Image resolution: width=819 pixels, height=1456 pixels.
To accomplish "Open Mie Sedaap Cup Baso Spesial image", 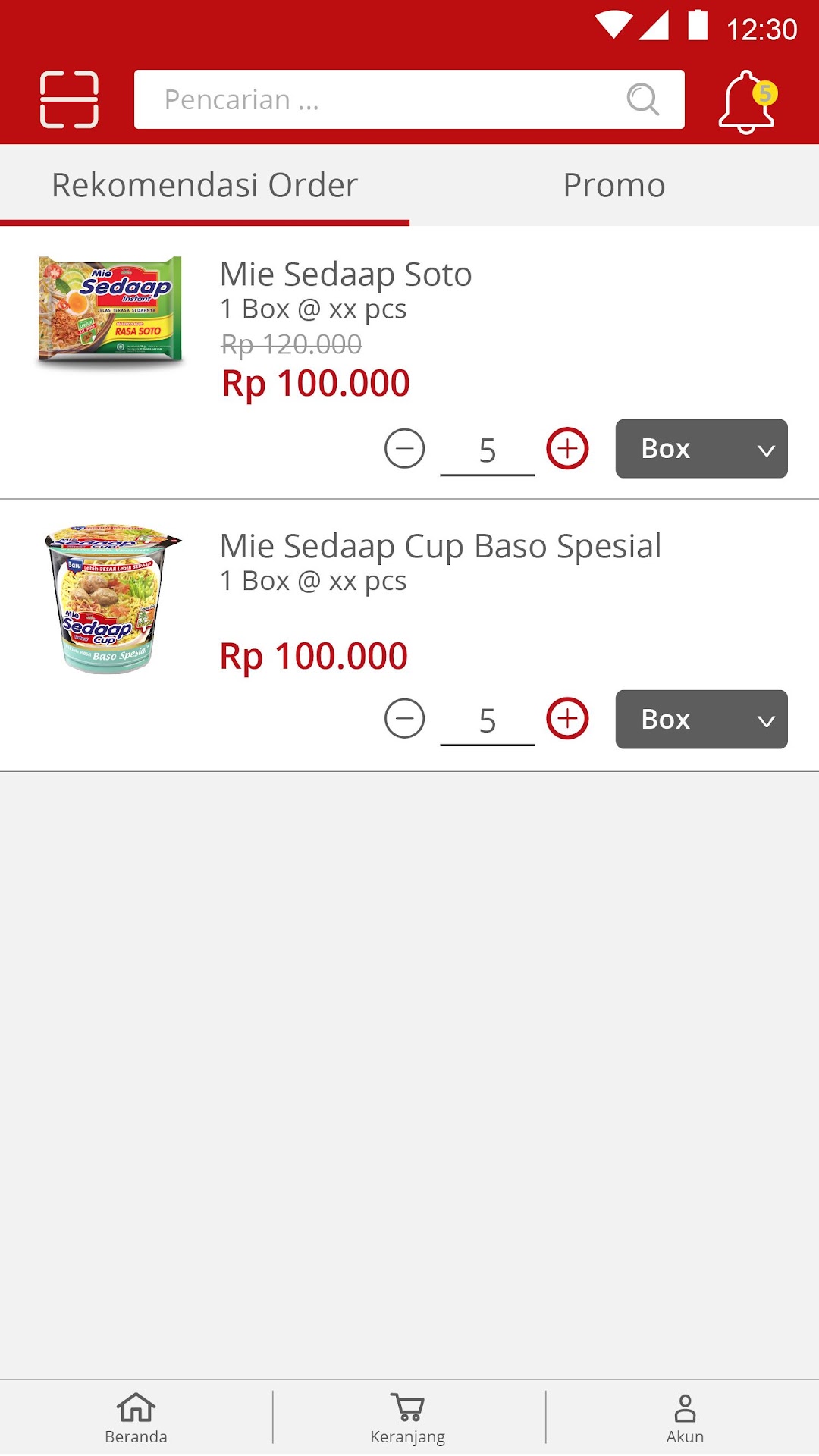I will [112, 598].
